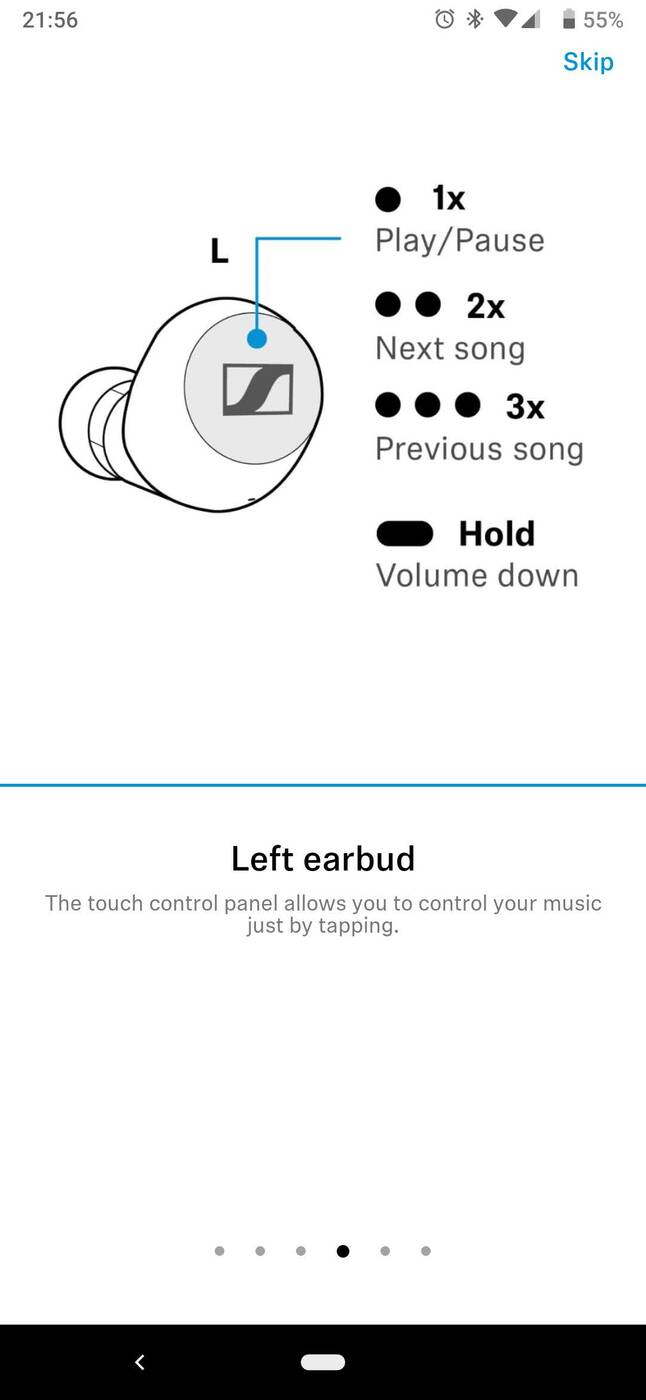The height and width of the screenshot is (1400, 646).
Task: Tap the home pill in navigation bar
Action: 322,1362
